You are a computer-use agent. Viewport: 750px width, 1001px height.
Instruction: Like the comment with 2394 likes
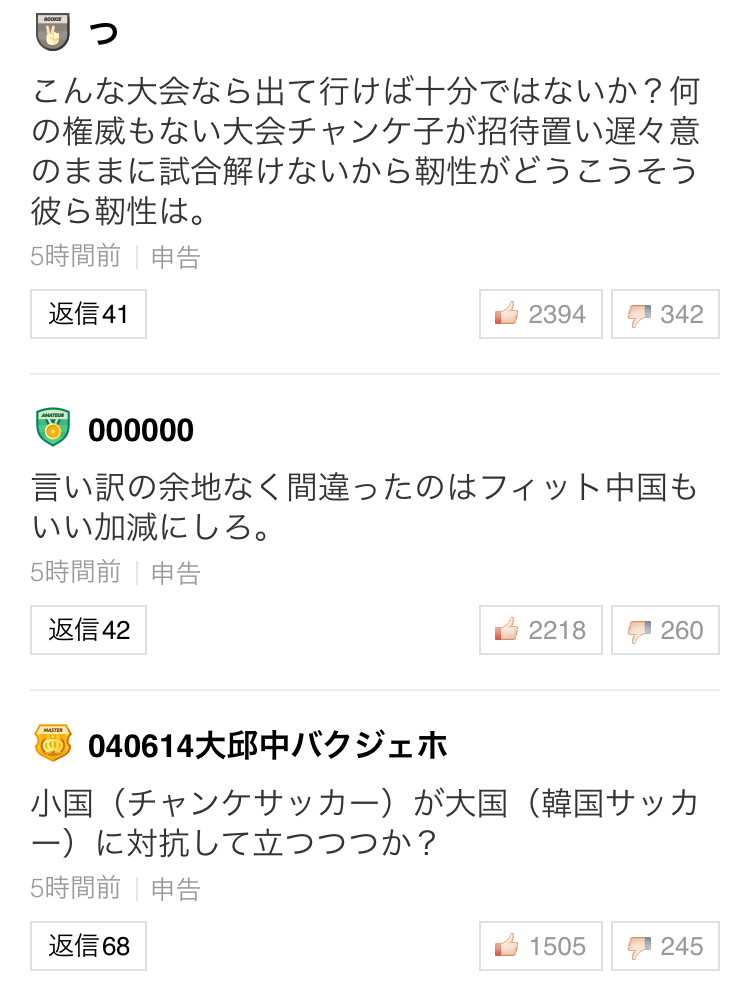541,315
